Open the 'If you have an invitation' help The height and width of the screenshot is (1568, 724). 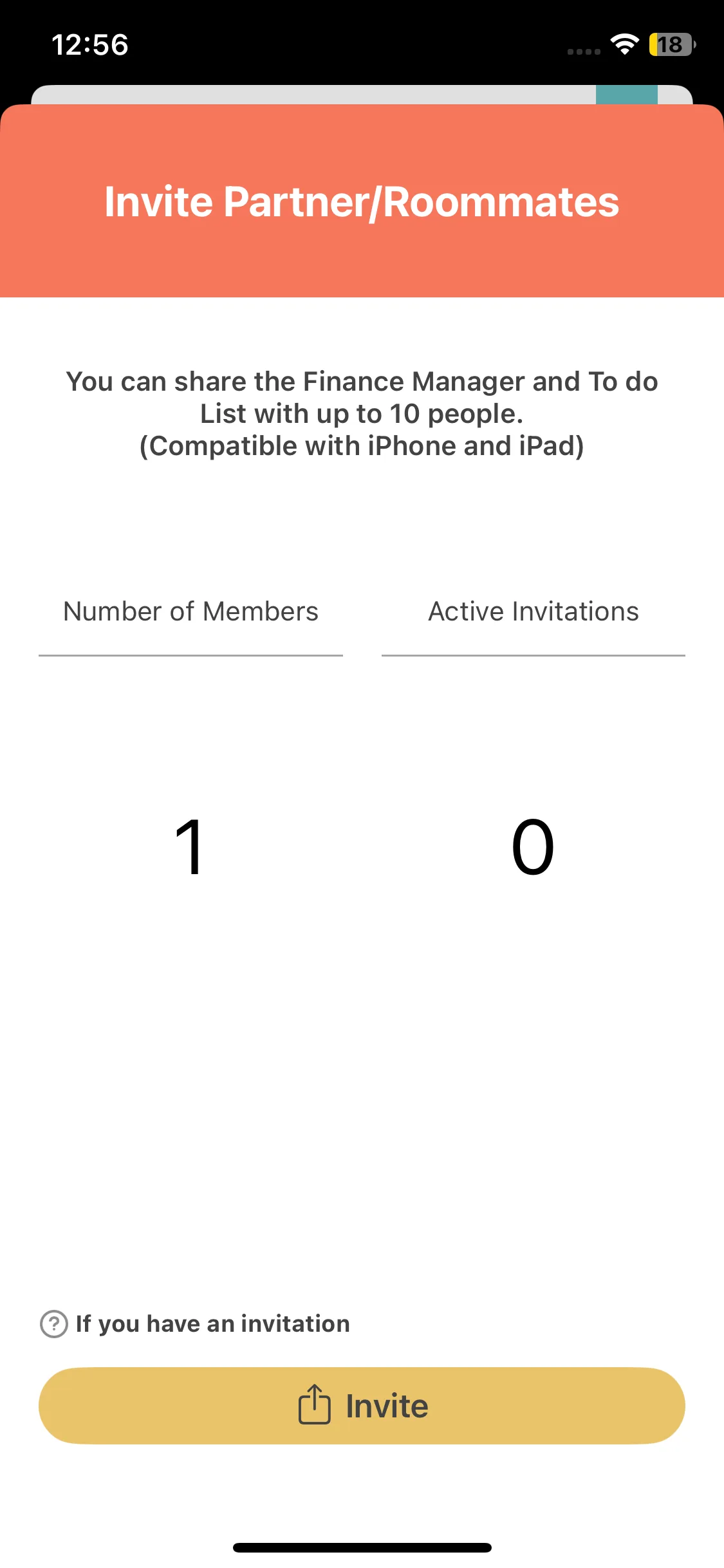[x=195, y=1324]
